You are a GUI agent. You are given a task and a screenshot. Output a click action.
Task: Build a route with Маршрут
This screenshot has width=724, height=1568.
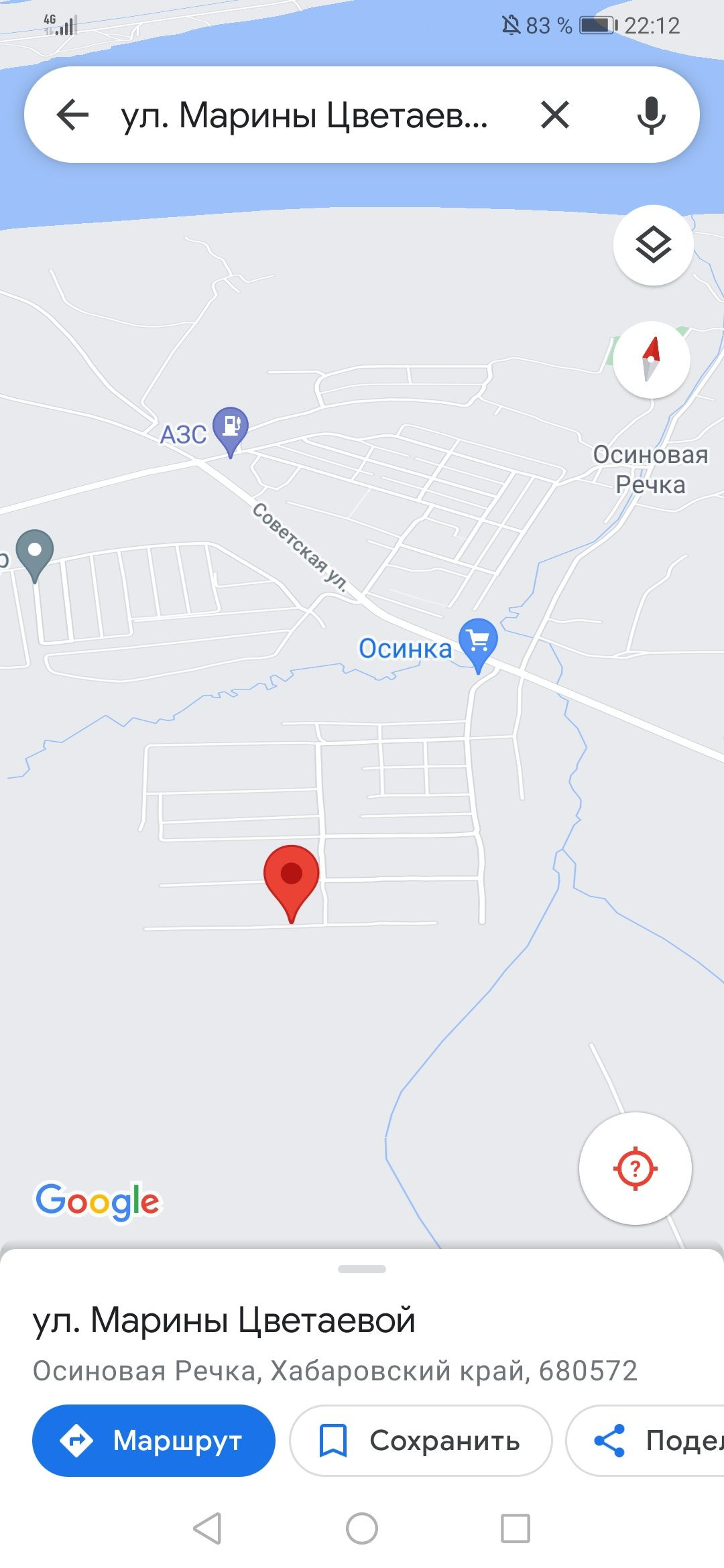click(x=154, y=1441)
